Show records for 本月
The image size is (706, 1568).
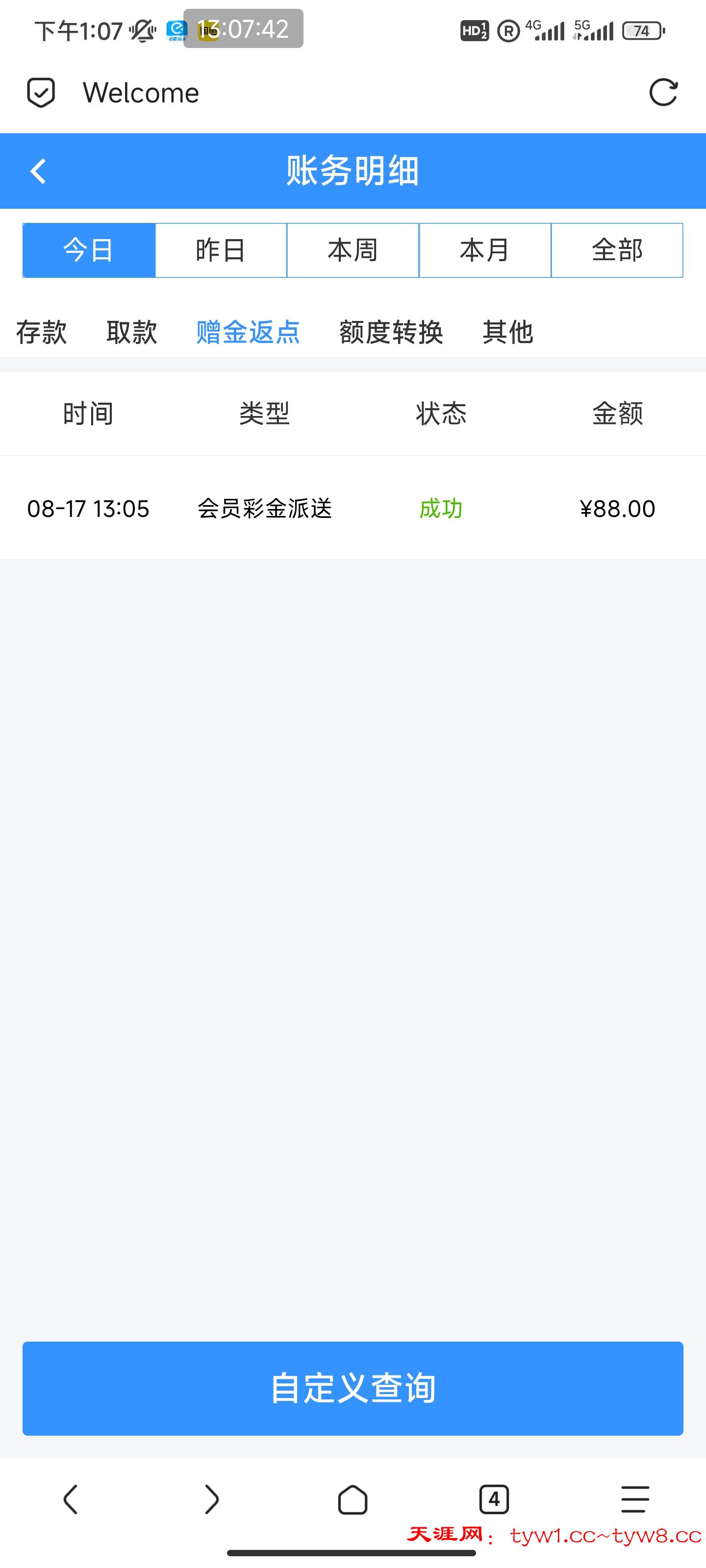click(x=485, y=250)
